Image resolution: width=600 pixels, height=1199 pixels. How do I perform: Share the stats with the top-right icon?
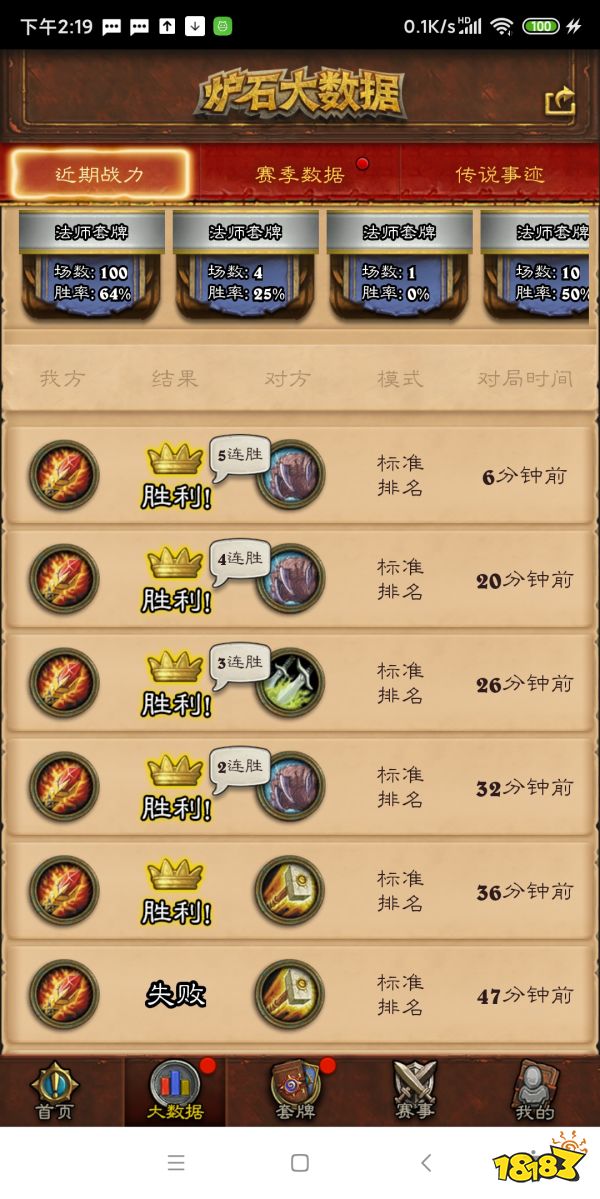tap(560, 101)
